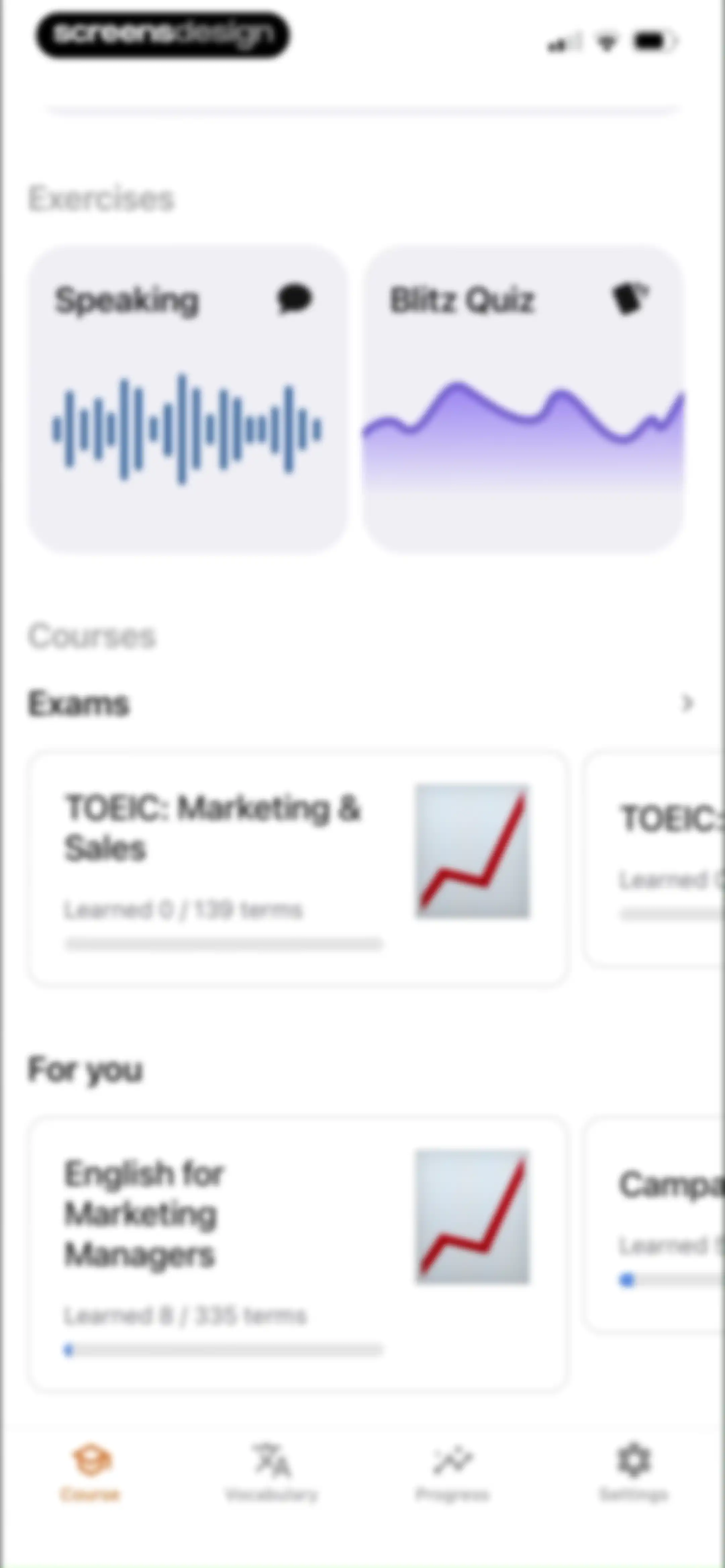Expand the Exams section chevron

pos(687,703)
